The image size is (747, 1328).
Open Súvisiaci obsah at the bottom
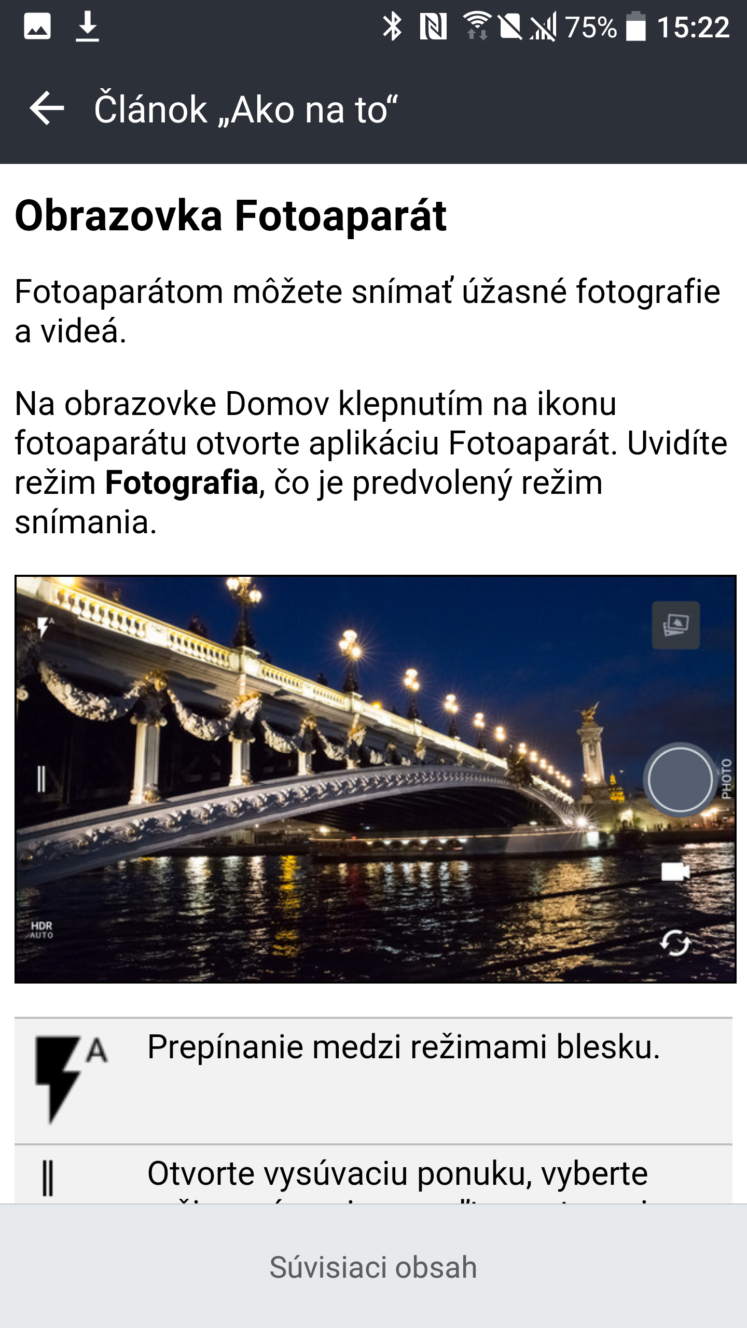pos(373,1267)
